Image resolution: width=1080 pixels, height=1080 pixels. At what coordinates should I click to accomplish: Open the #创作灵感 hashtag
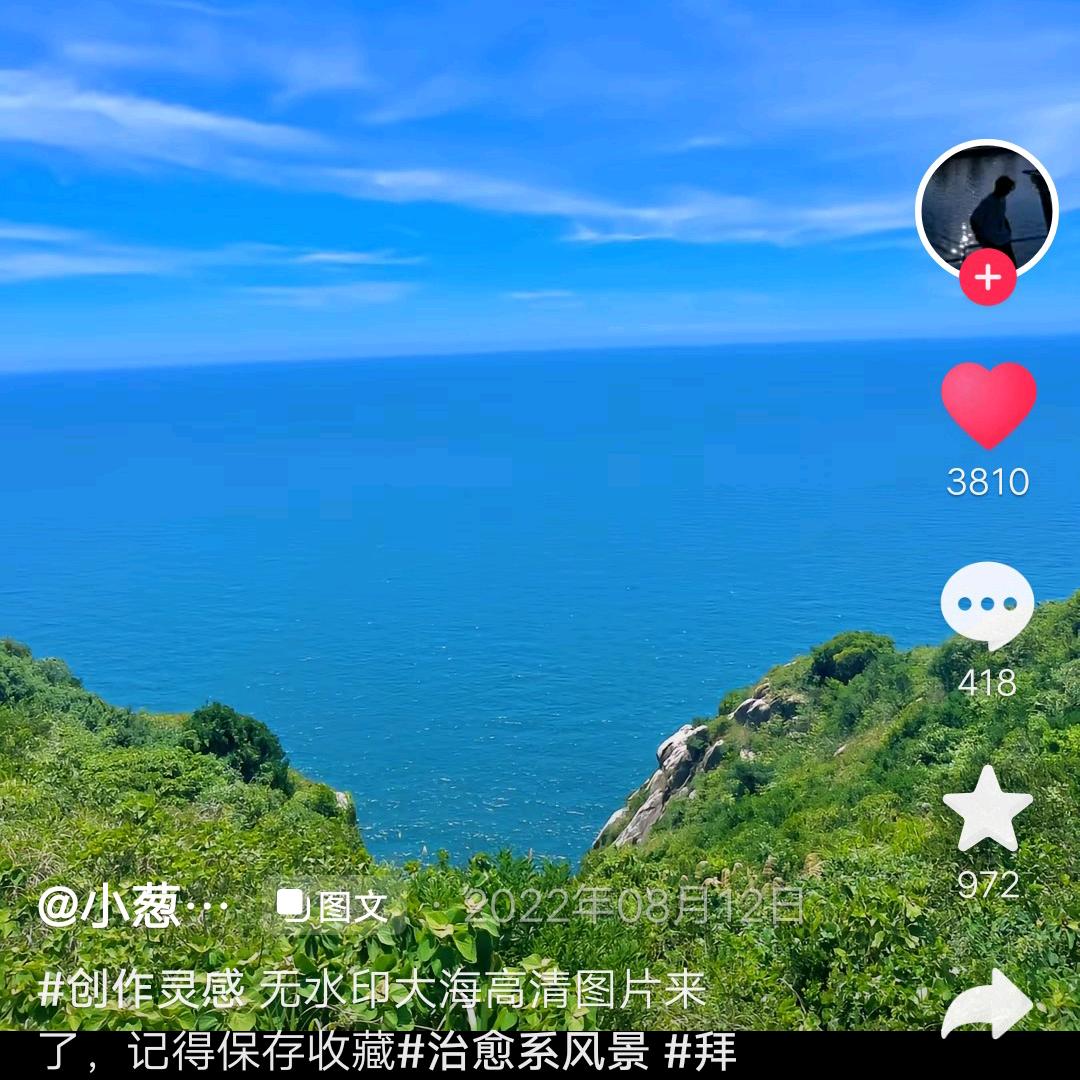point(141,990)
